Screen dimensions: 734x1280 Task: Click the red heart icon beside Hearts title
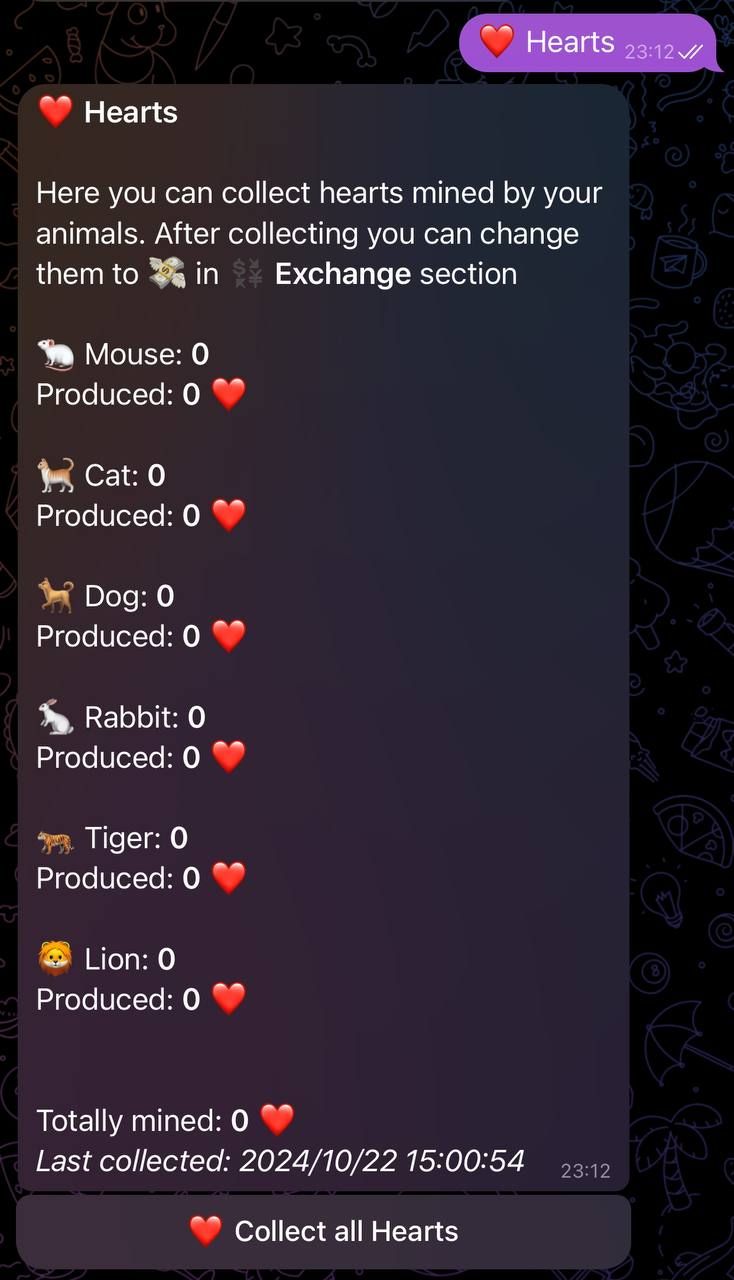click(55, 111)
